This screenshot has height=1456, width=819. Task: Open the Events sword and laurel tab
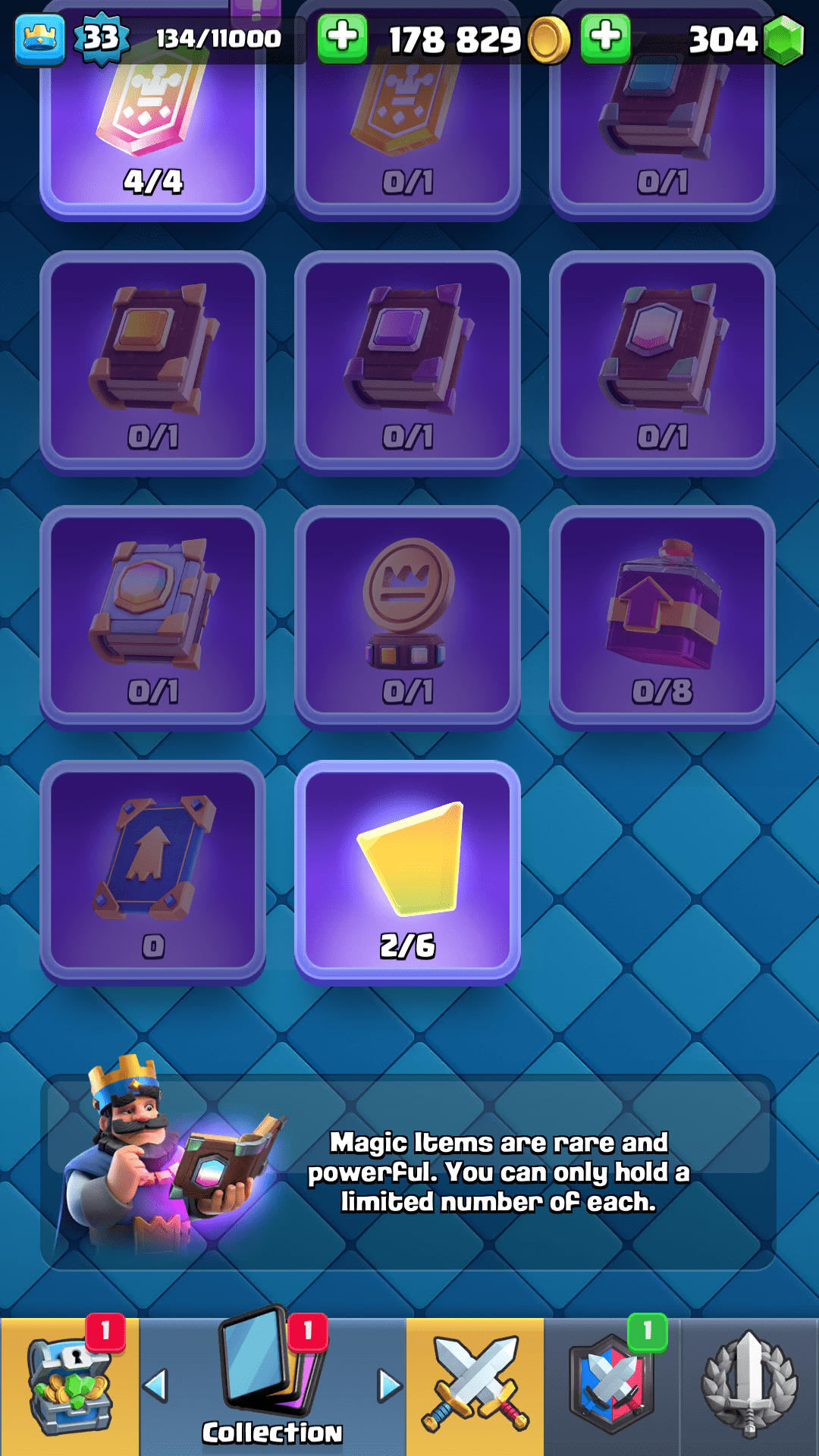749,1386
